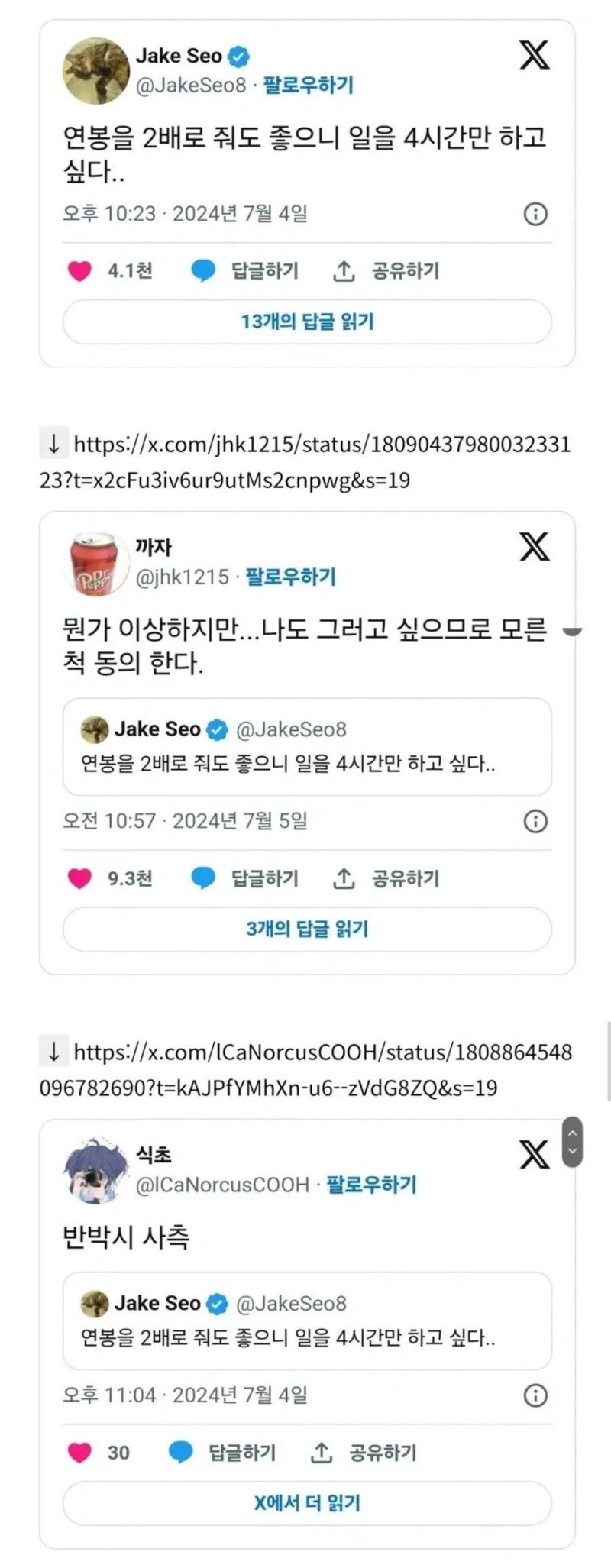
Task: Share 까자's tweet
Action: 386,878
